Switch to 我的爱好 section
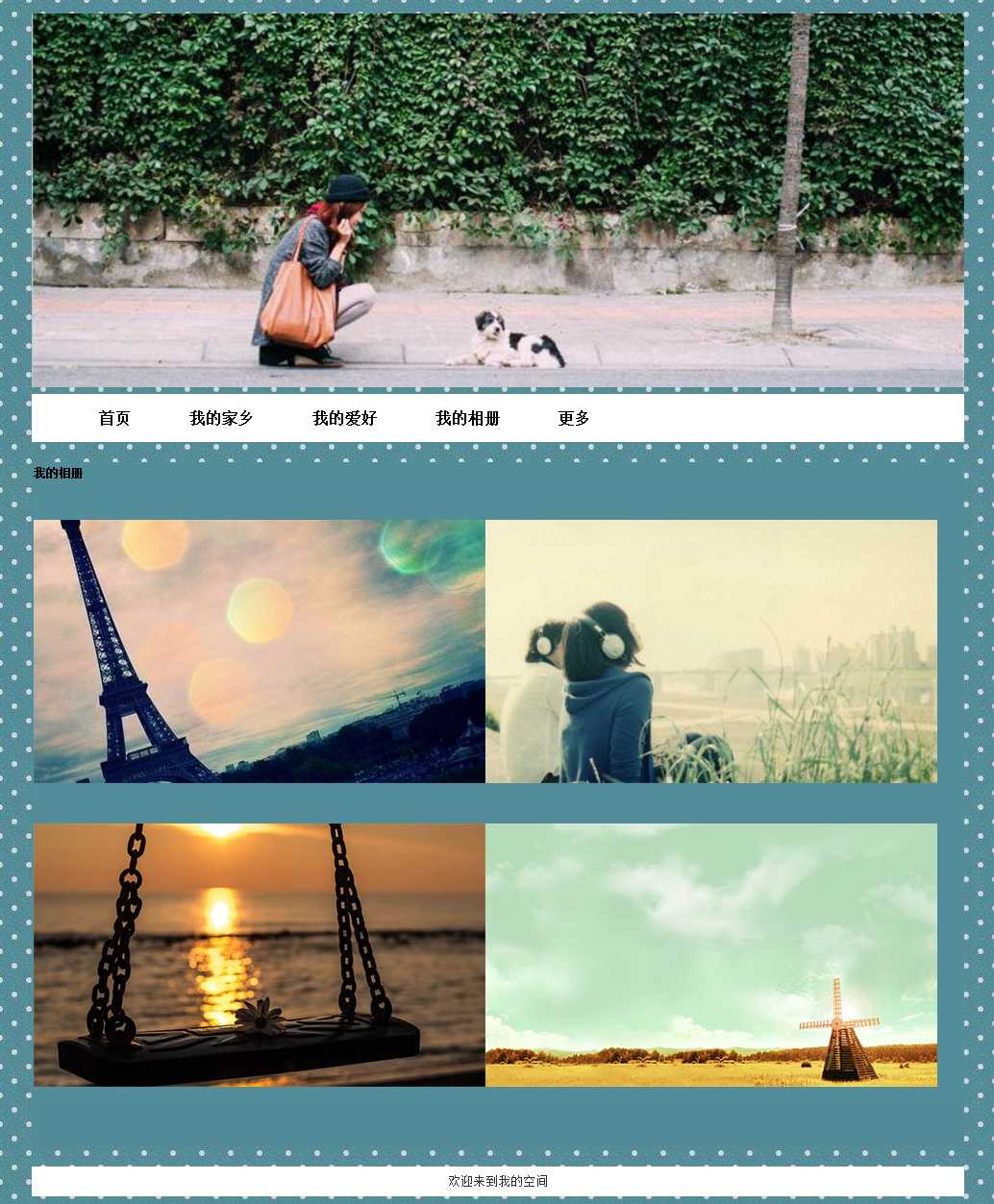Screen dimensions: 994x1204 [x=344, y=418]
